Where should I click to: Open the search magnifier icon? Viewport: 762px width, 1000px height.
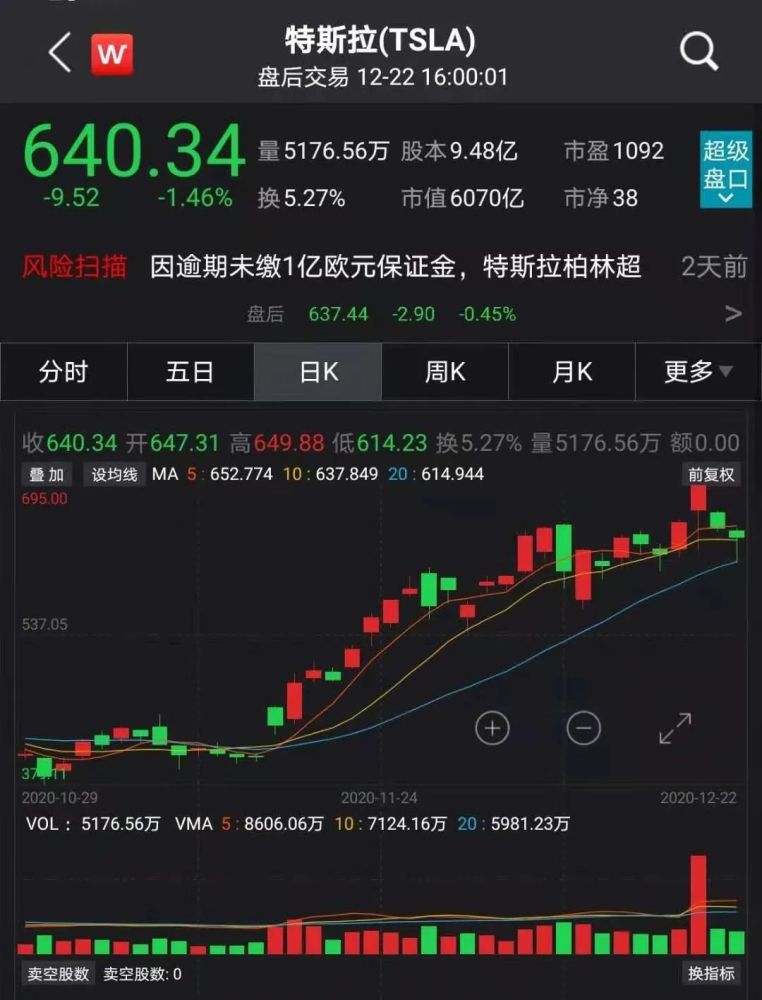point(698,50)
